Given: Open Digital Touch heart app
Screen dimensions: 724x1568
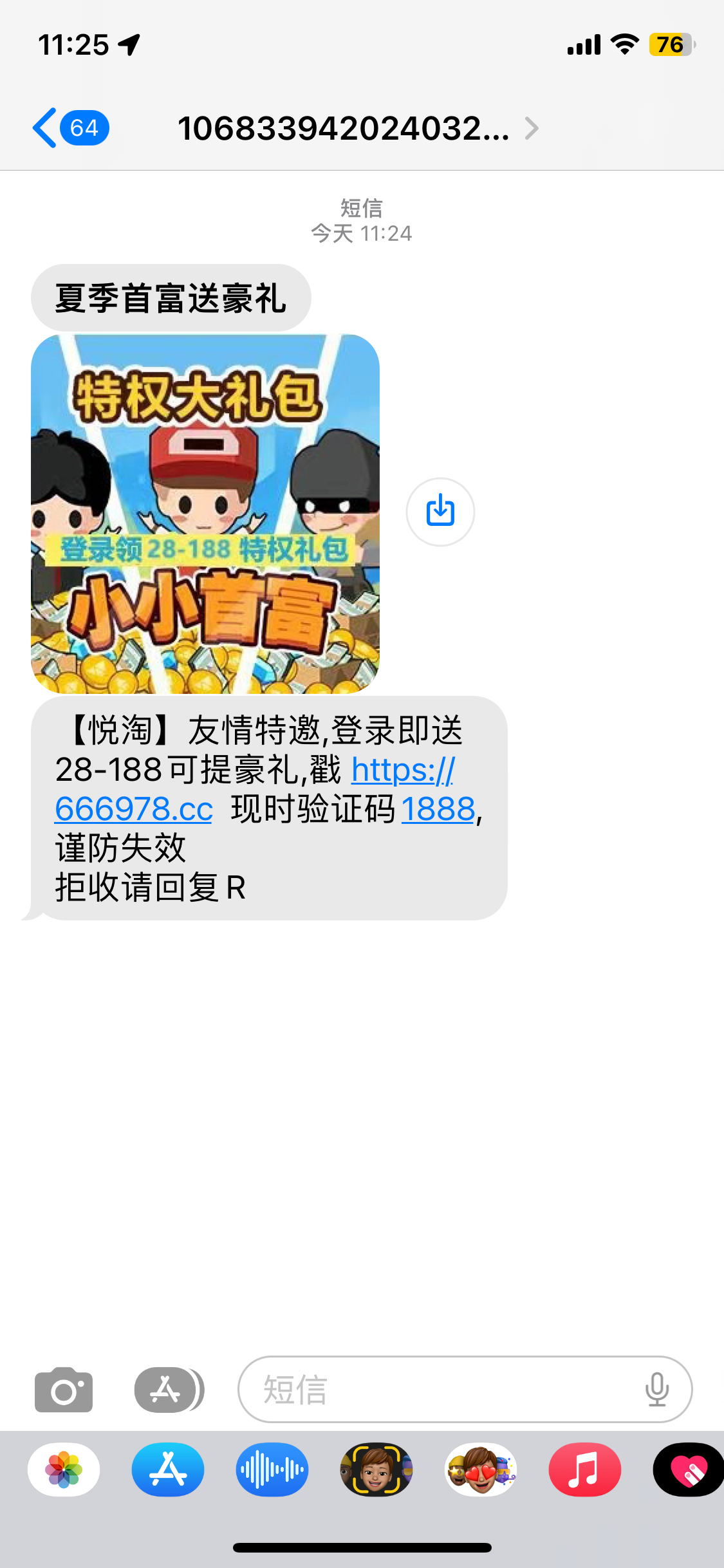Looking at the screenshot, I should point(688,1470).
